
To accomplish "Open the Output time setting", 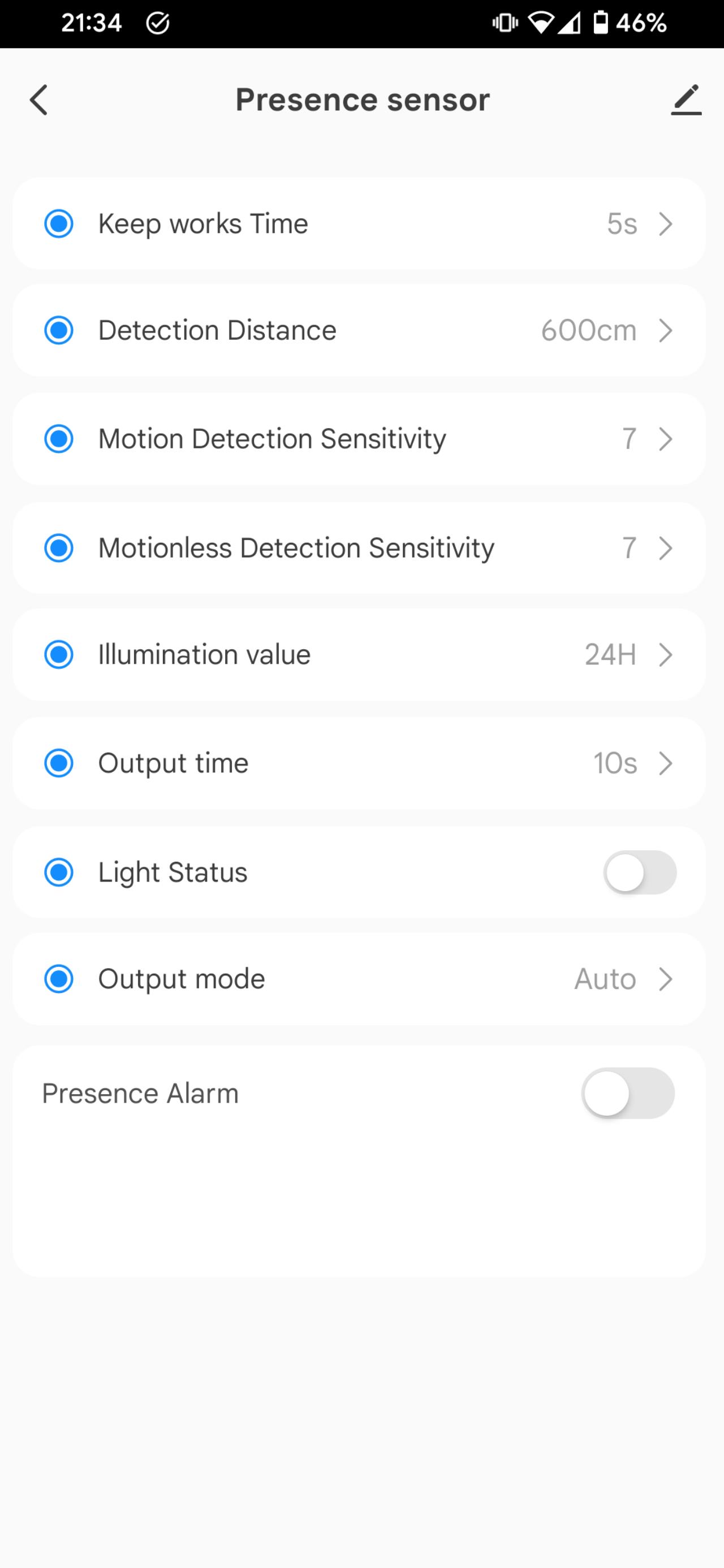I will click(x=358, y=763).
